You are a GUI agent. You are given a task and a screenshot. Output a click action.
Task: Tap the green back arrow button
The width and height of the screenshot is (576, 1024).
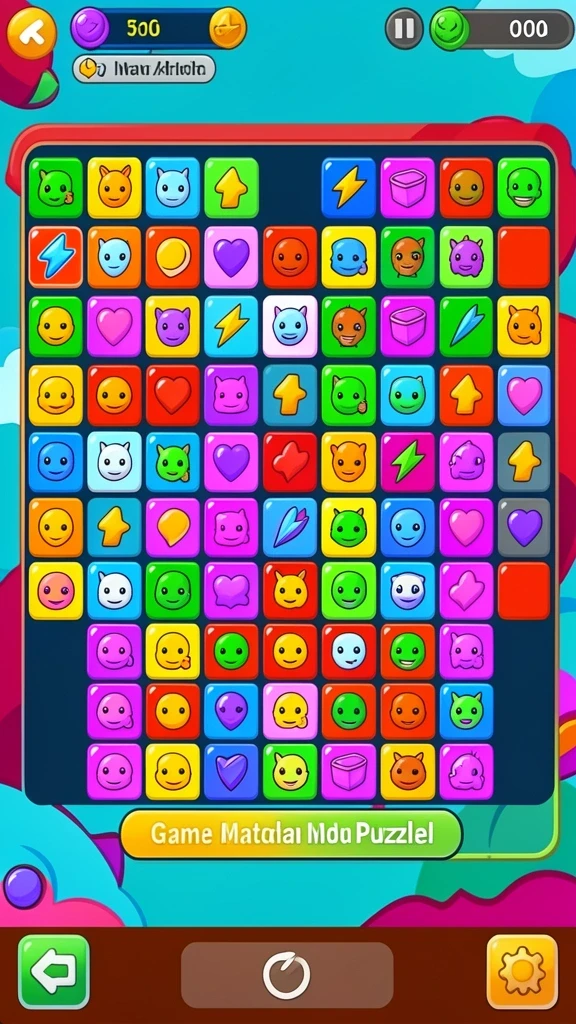pyautogui.click(x=54, y=972)
